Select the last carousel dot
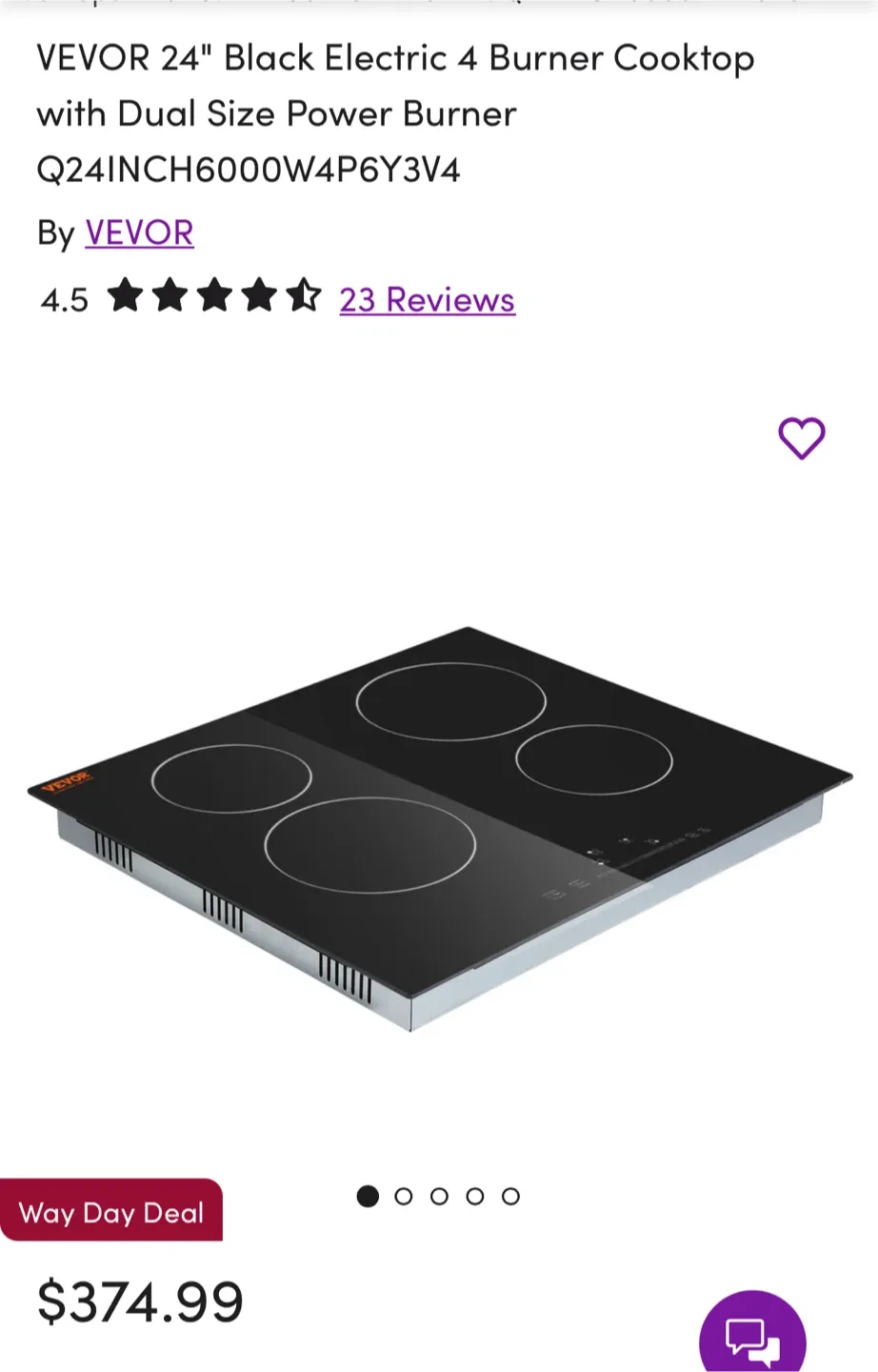The height and width of the screenshot is (1372, 878). (x=511, y=1196)
